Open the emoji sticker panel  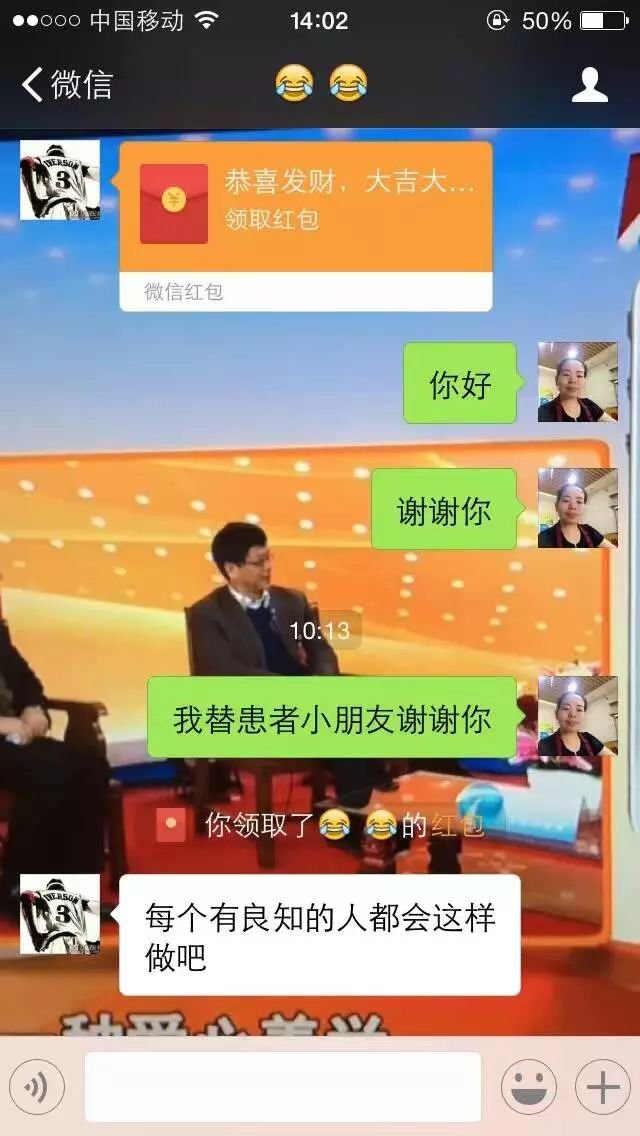[x=528, y=1086]
